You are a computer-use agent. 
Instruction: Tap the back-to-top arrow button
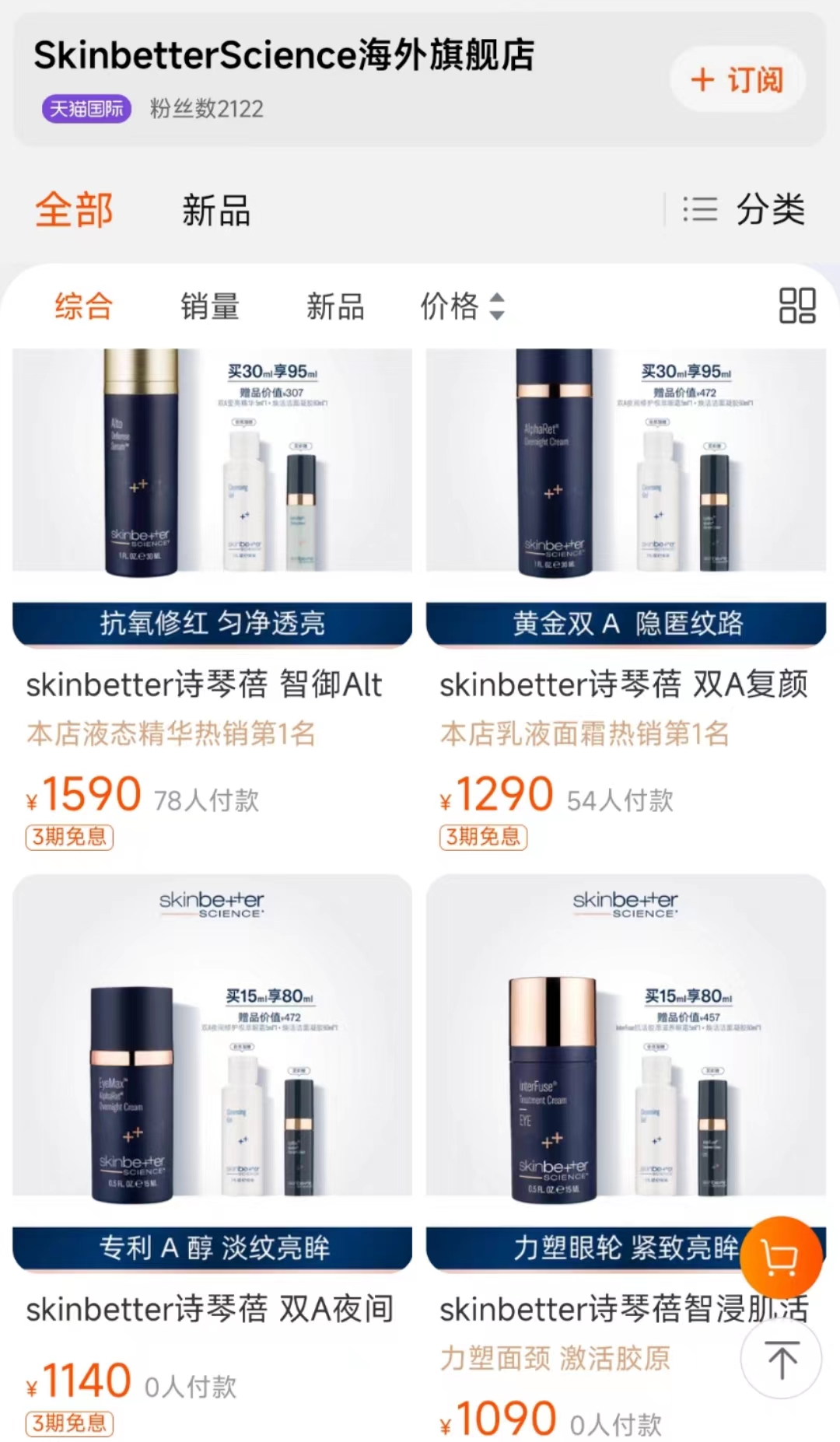pos(781,1360)
